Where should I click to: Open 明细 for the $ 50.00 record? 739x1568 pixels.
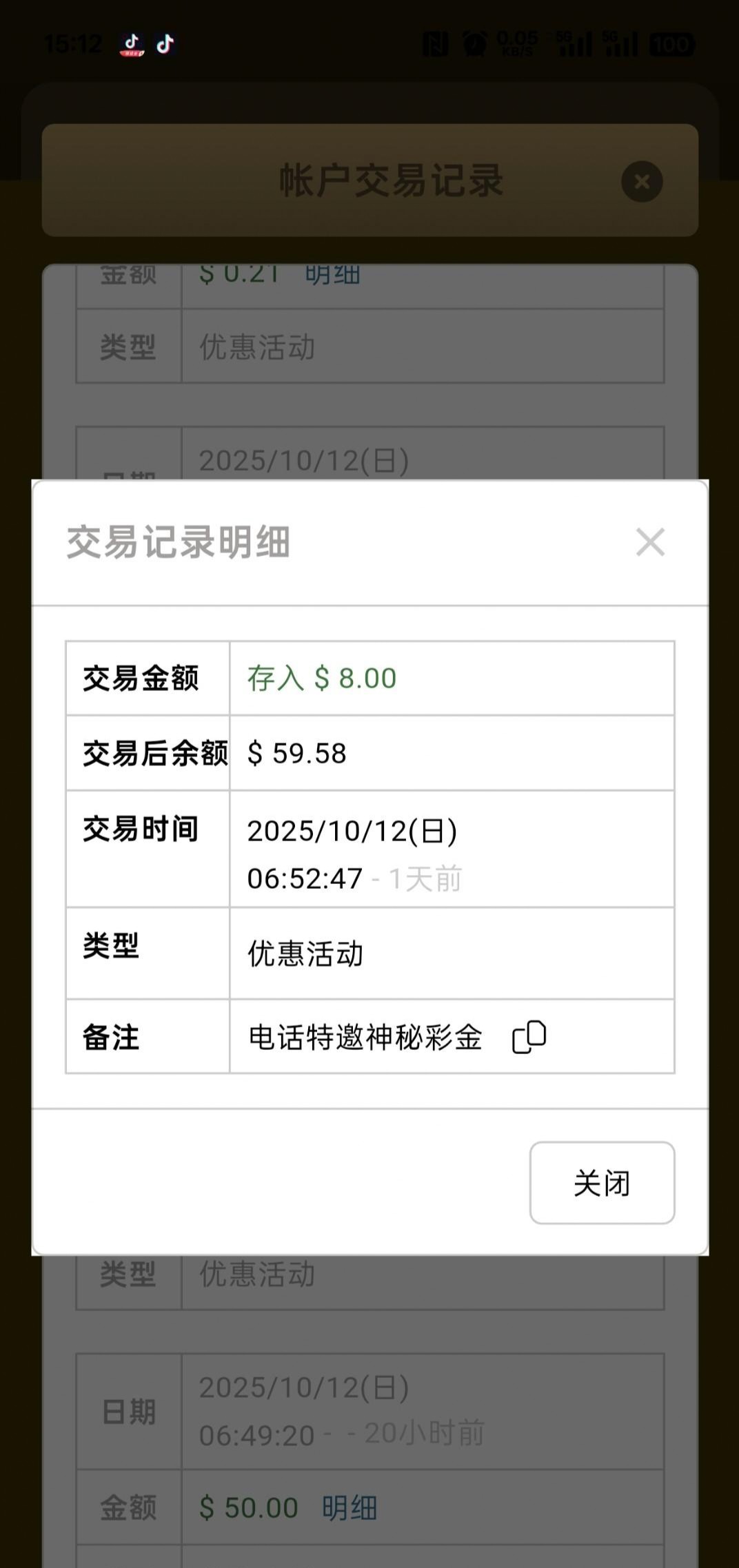coord(350,1507)
